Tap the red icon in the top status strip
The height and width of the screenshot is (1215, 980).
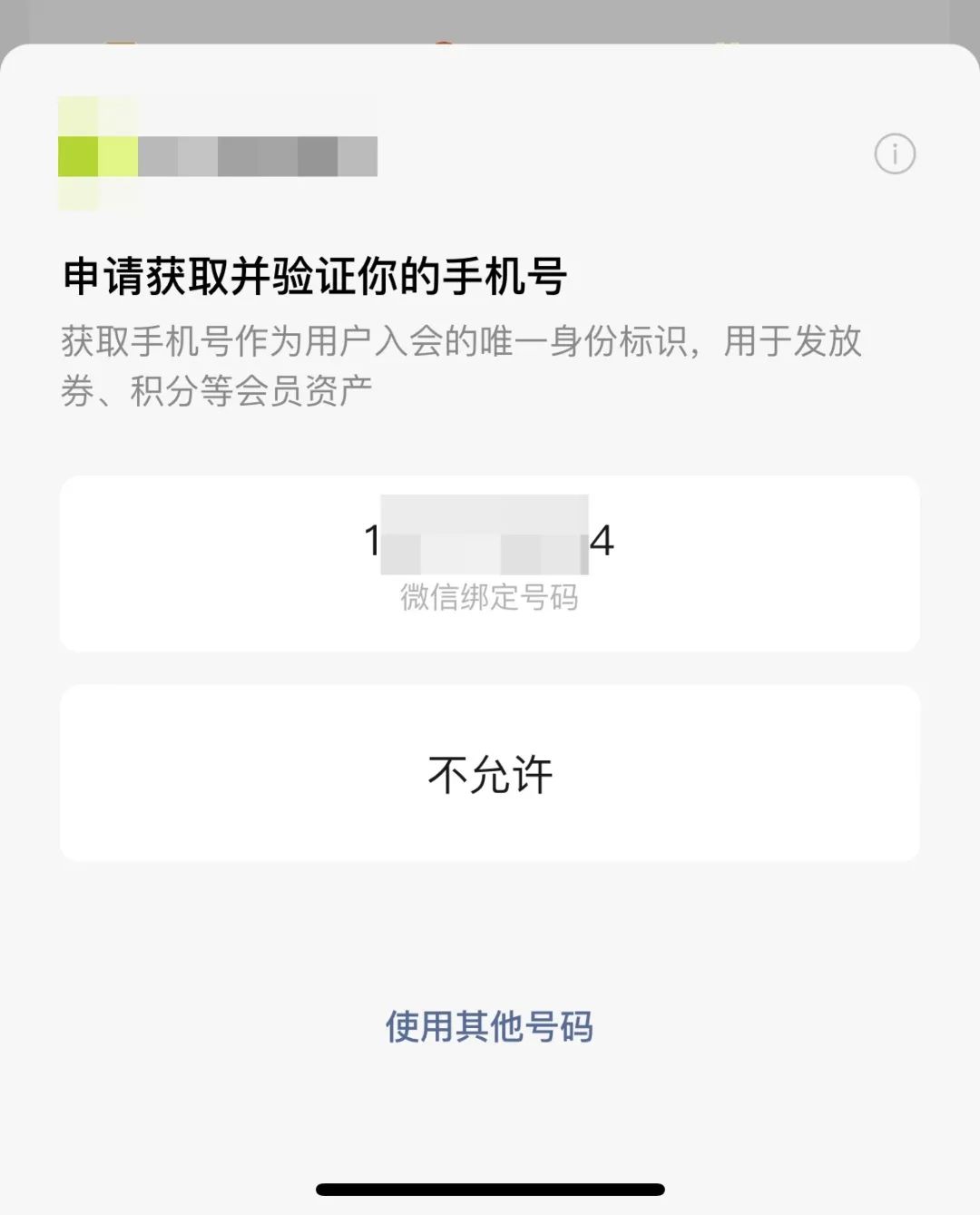pyautogui.click(x=442, y=41)
